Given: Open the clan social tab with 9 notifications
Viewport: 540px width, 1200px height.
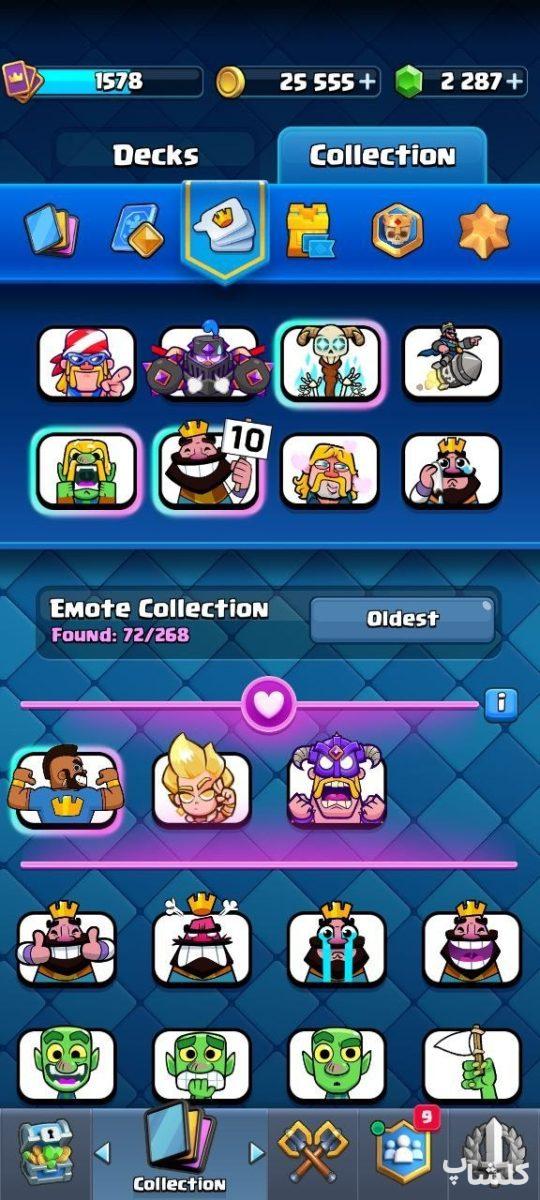Looking at the screenshot, I should 403,1152.
